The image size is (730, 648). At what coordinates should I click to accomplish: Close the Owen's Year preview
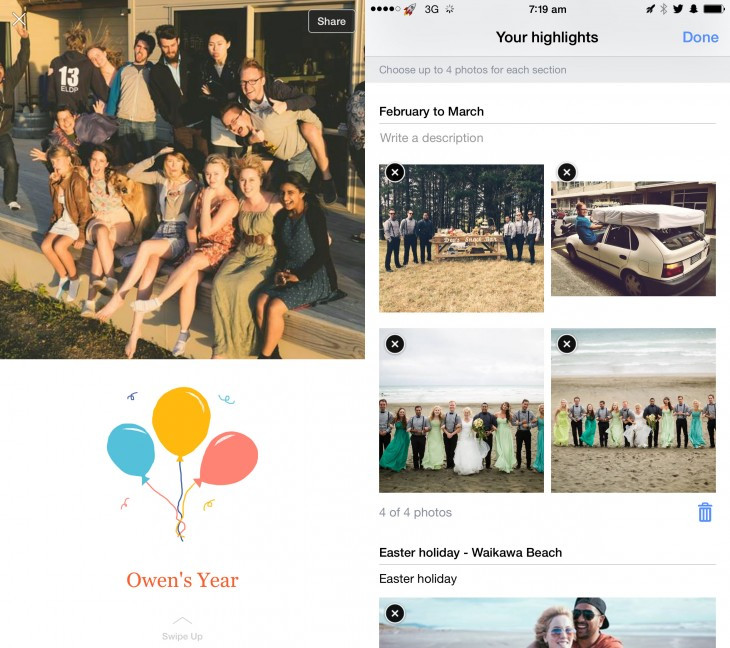pos(19,19)
